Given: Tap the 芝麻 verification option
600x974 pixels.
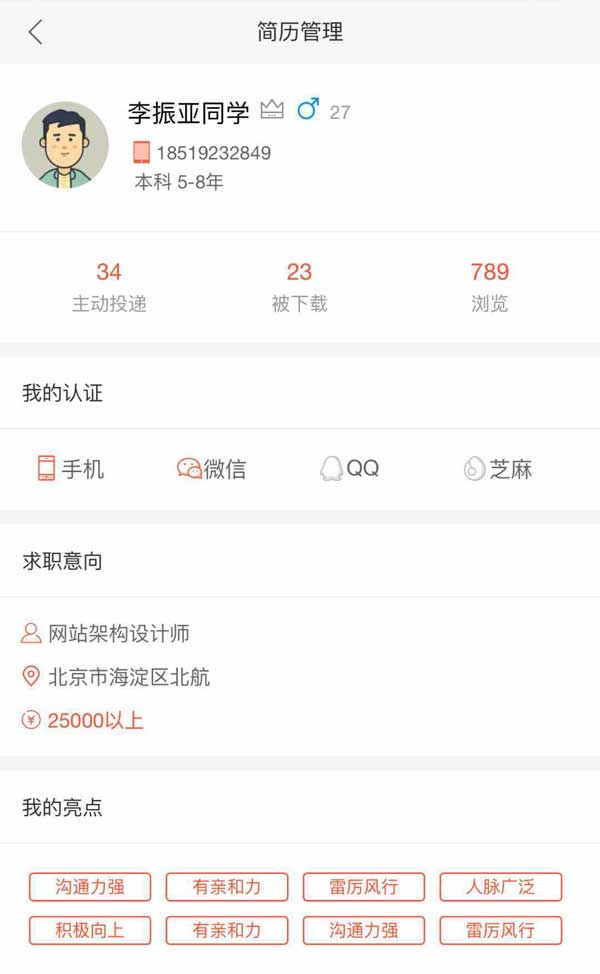Looking at the screenshot, I should point(498,469).
